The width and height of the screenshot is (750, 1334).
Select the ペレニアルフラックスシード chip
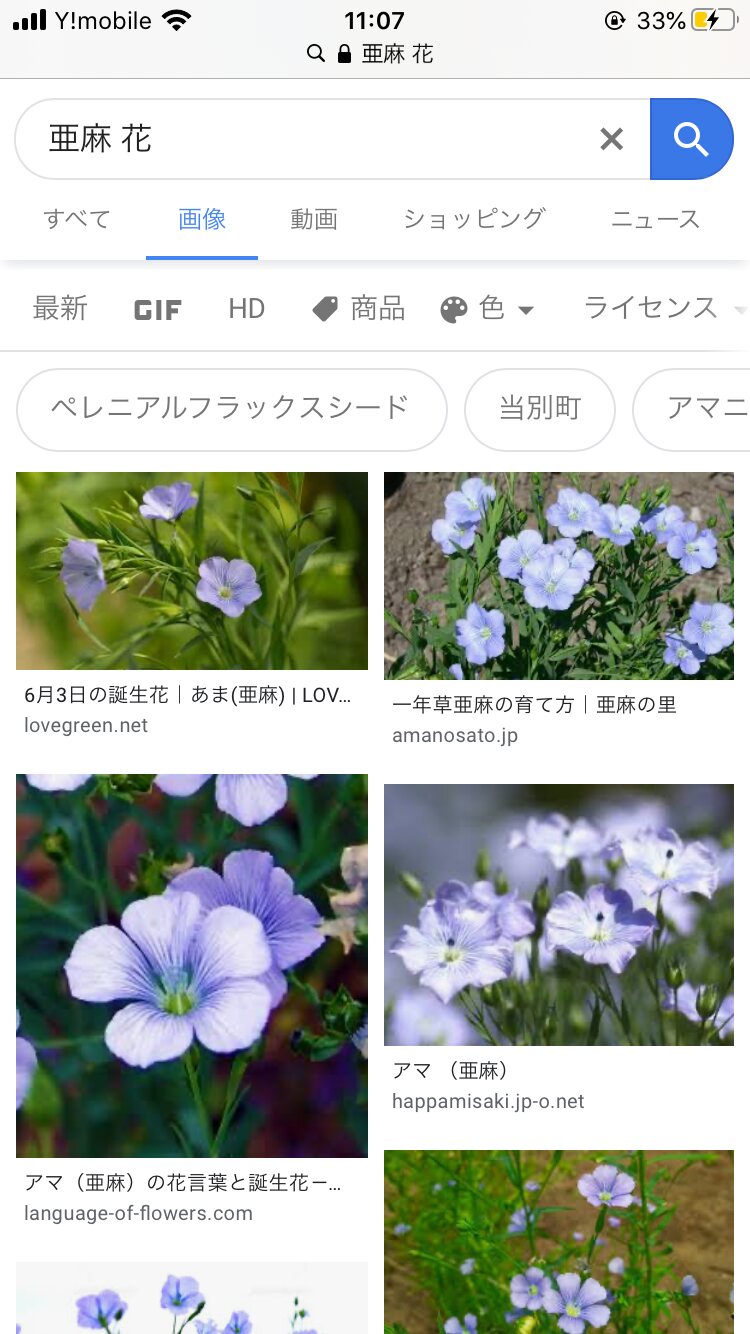(x=231, y=409)
